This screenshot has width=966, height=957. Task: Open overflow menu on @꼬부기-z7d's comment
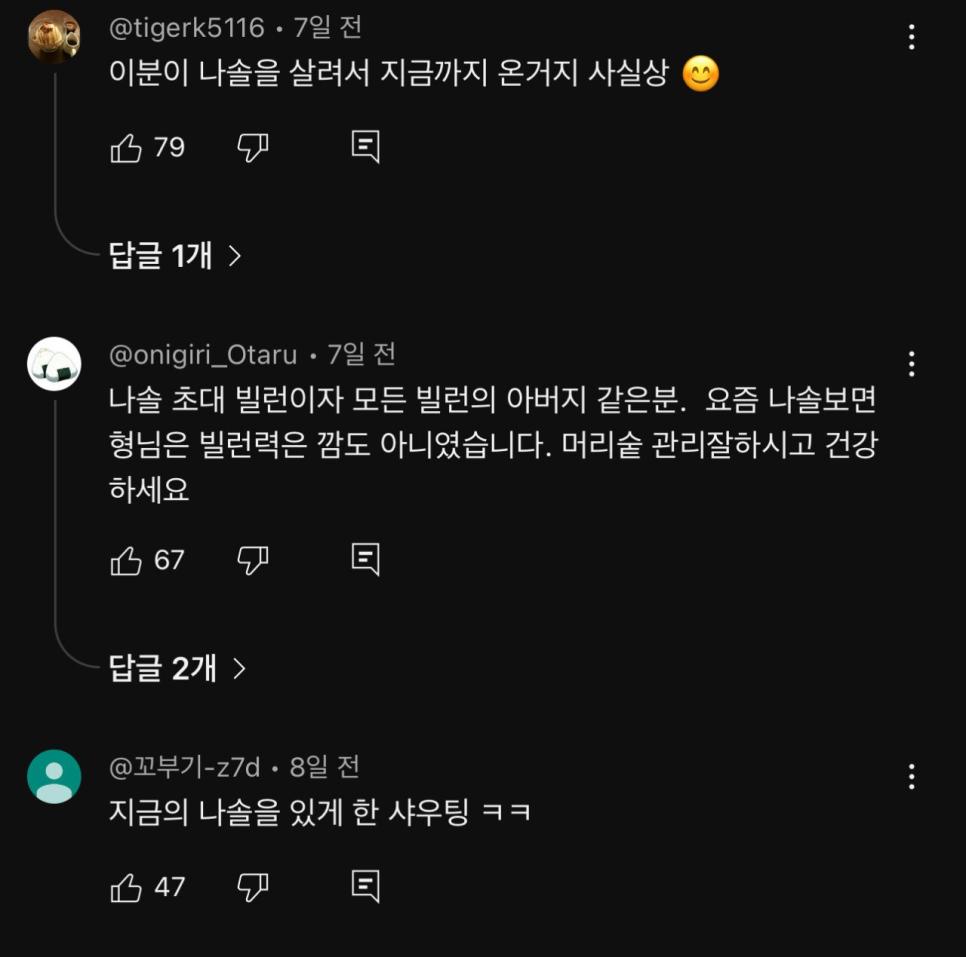(x=911, y=776)
